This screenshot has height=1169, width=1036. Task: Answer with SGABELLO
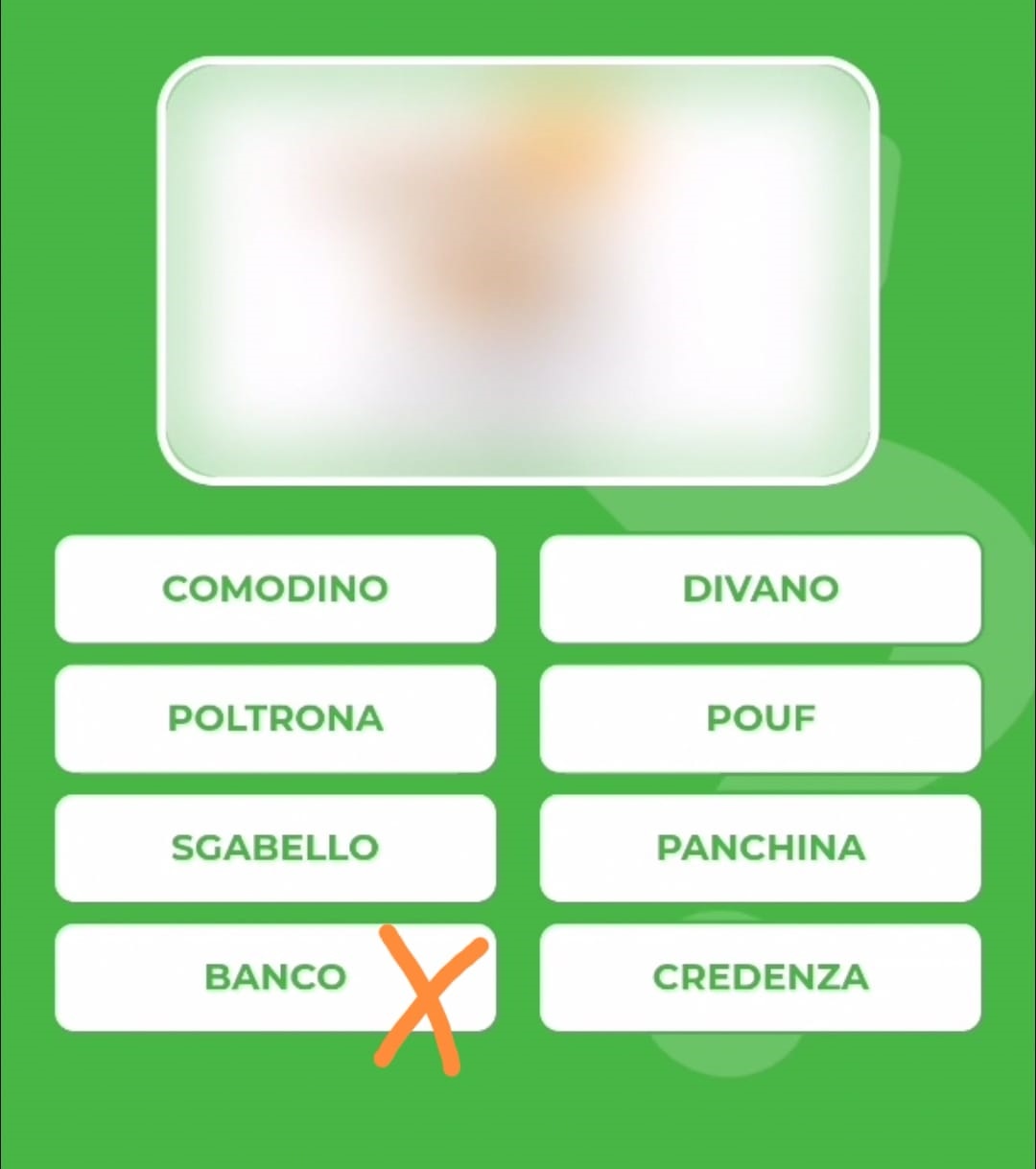click(275, 848)
